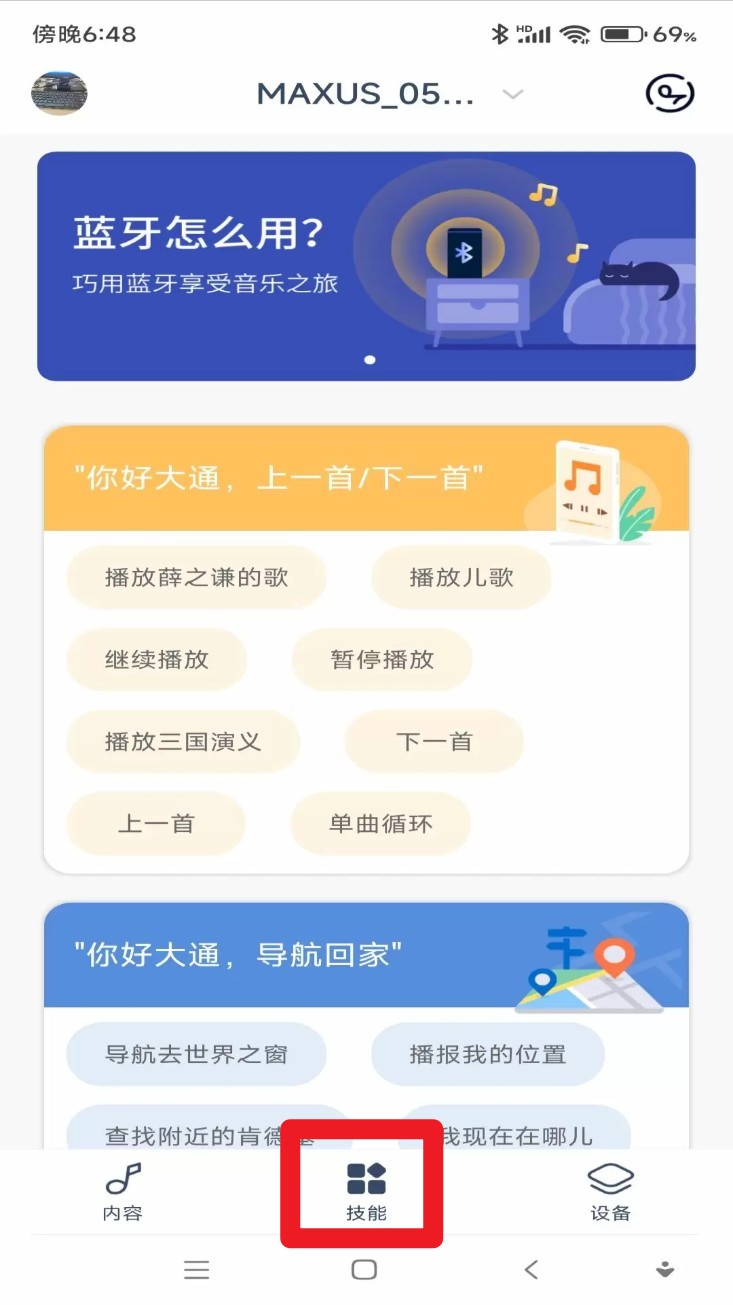
Task: Open profile by tapping the avatar photo
Action: 59,92
